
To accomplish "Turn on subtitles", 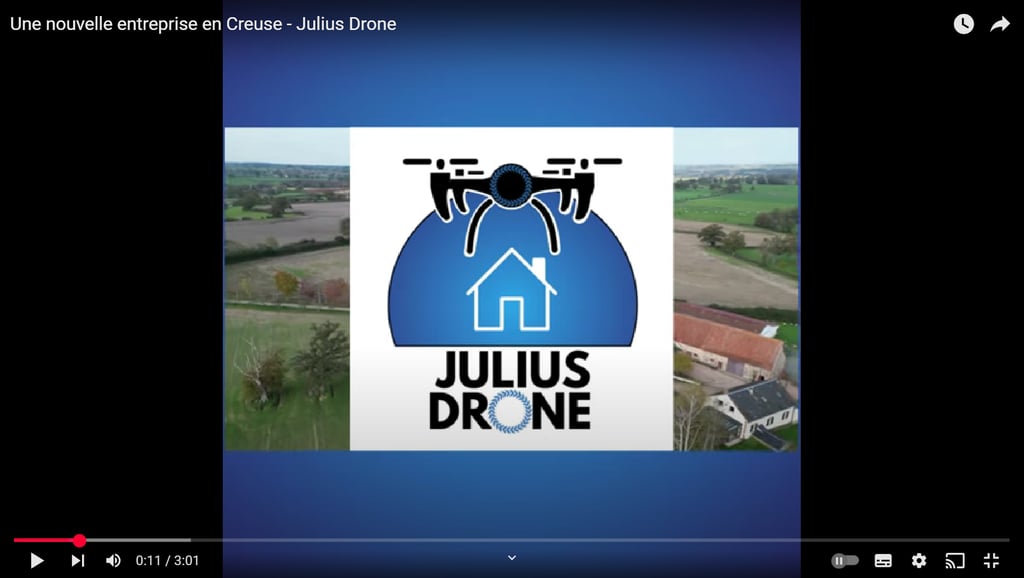I will click(883, 561).
